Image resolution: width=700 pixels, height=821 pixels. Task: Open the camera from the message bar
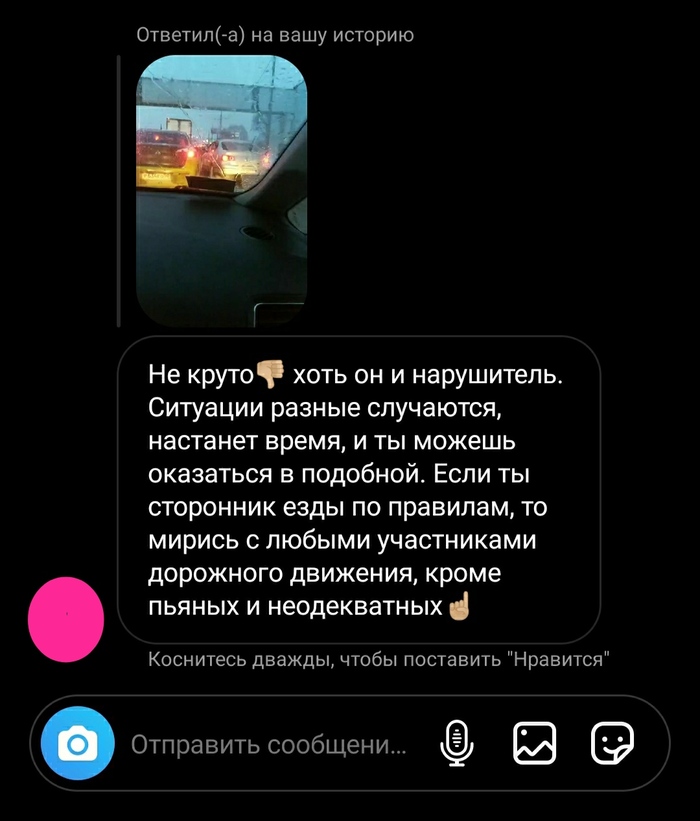pos(77,744)
